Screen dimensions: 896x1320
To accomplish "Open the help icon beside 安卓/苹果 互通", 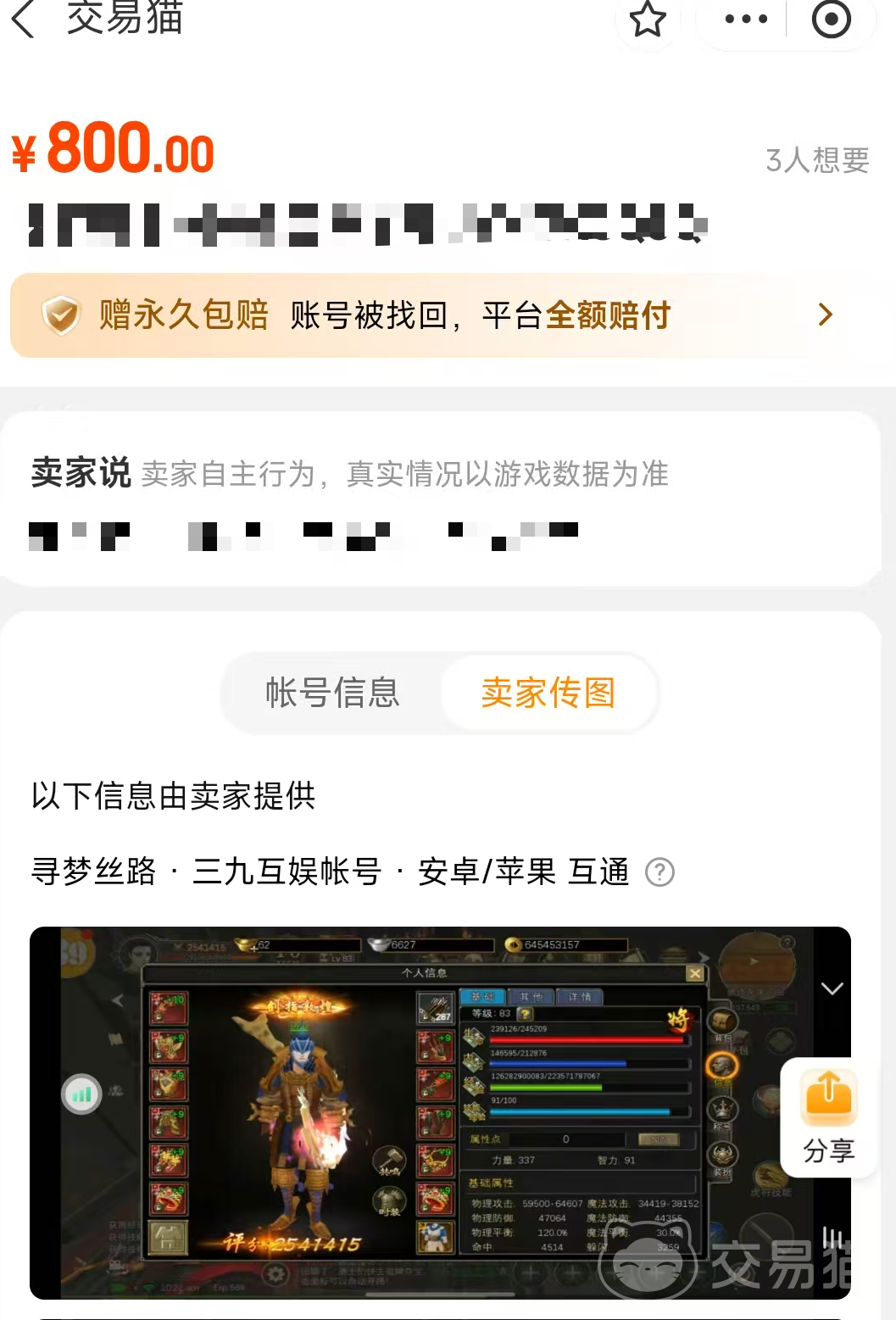I will (x=659, y=872).
